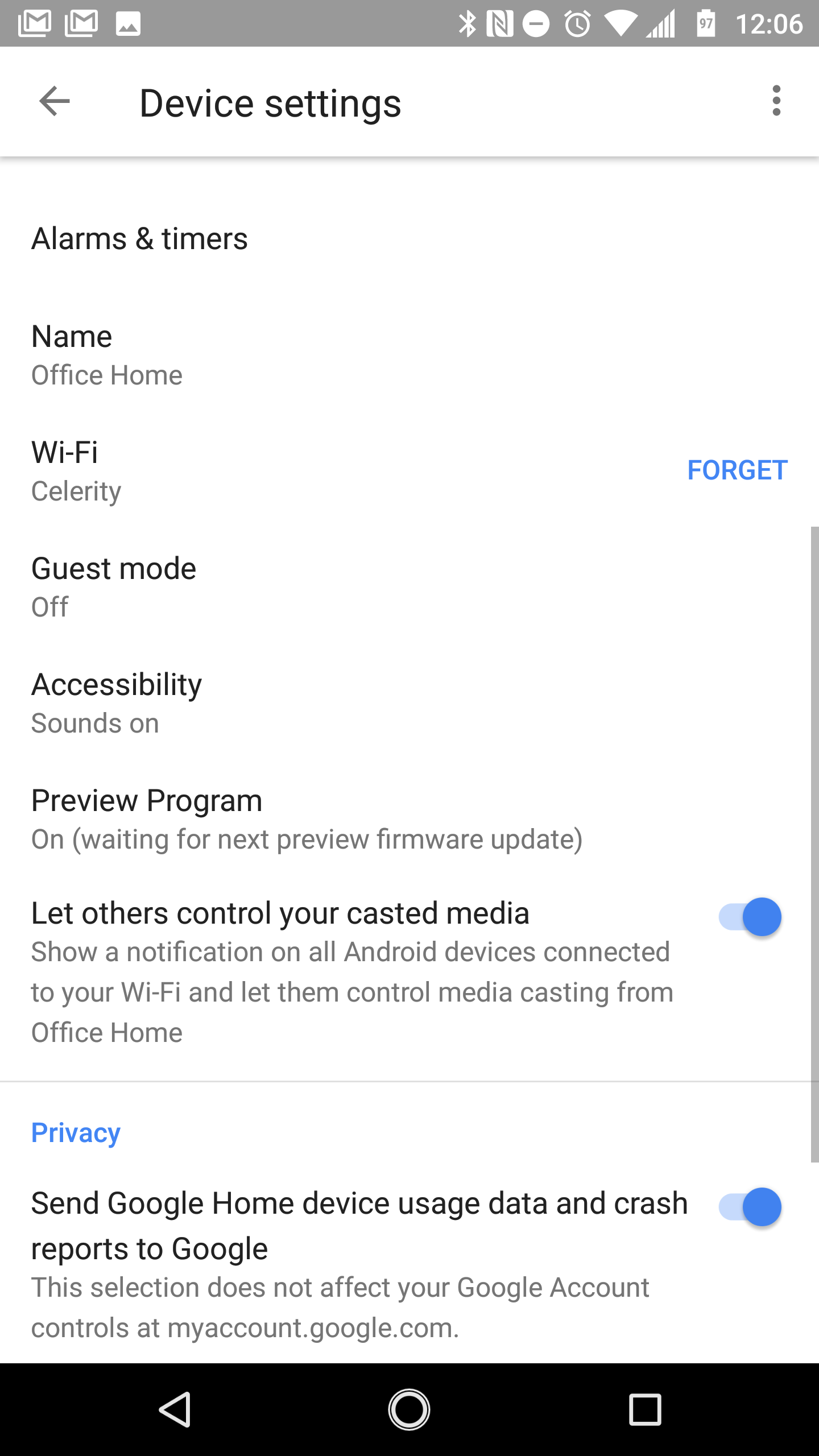Tap the home button in navigation bar
Screen dimensions: 819x1456
tap(409, 1408)
